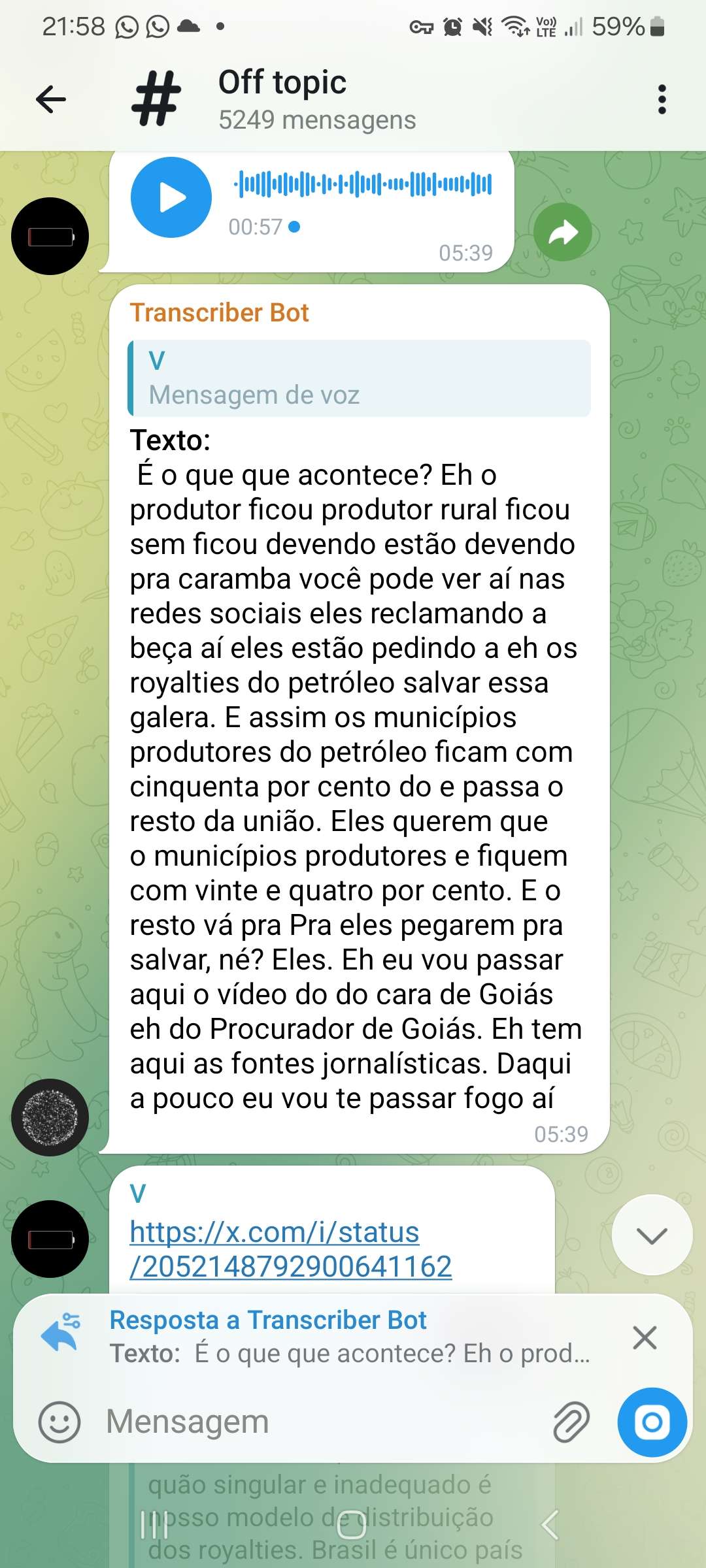Open the three-dot overflow menu
The width and height of the screenshot is (706, 1568).
tap(662, 100)
